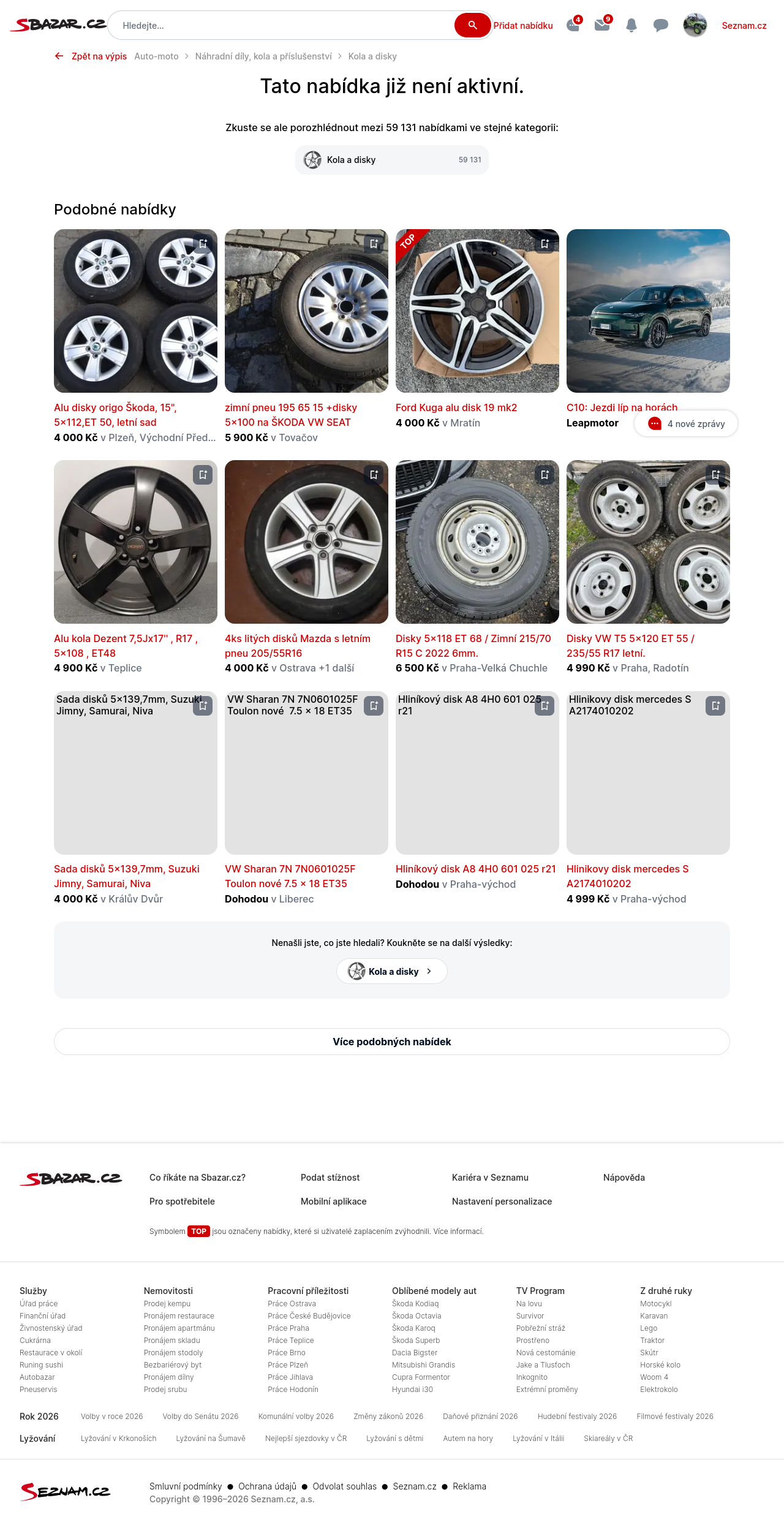Viewport: 784px width, 1525px height.
Task: Open Auto-moto breadcrumb category
Action: [x=156, y=56]
